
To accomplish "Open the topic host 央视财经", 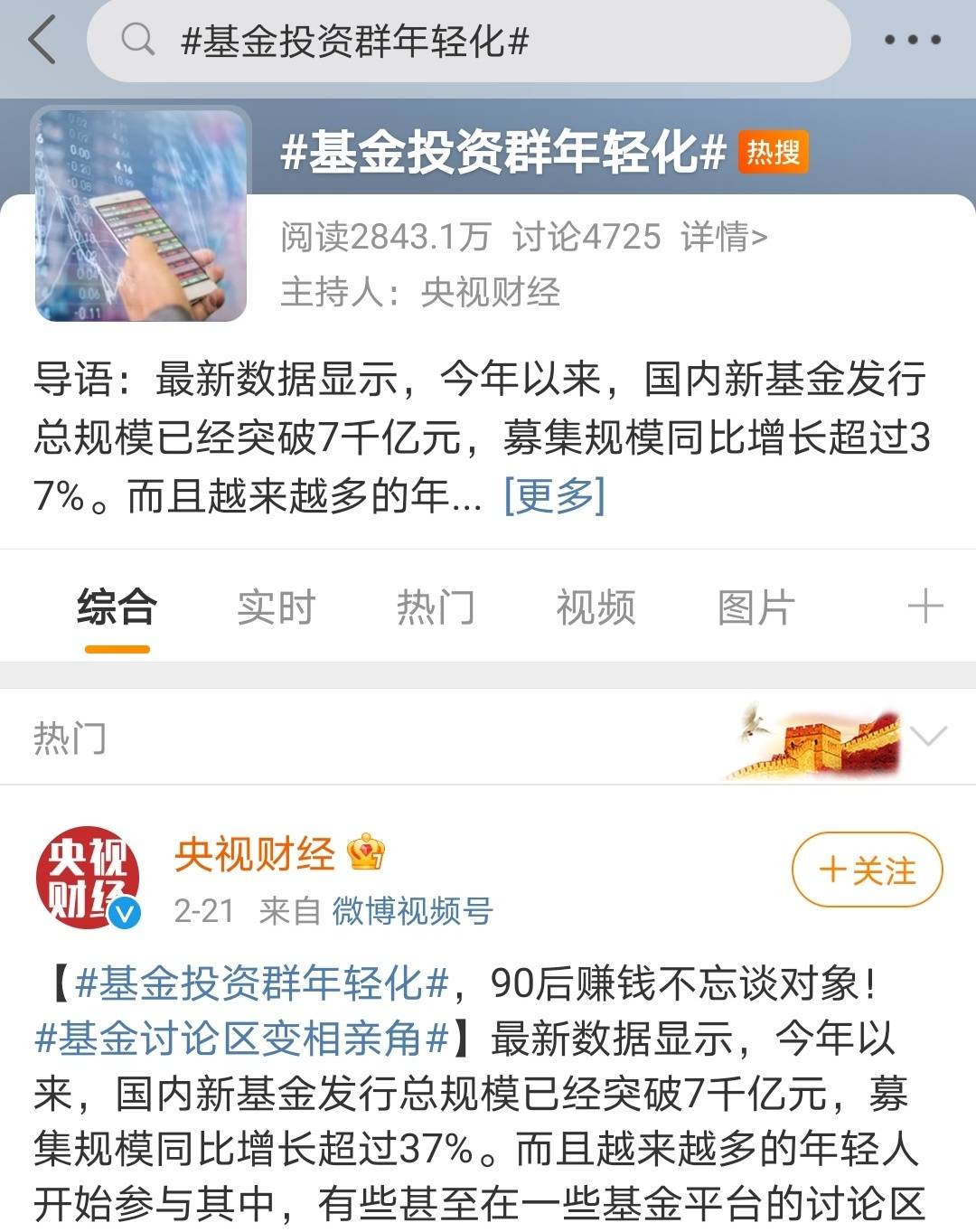I will click(x=491, y=292).
